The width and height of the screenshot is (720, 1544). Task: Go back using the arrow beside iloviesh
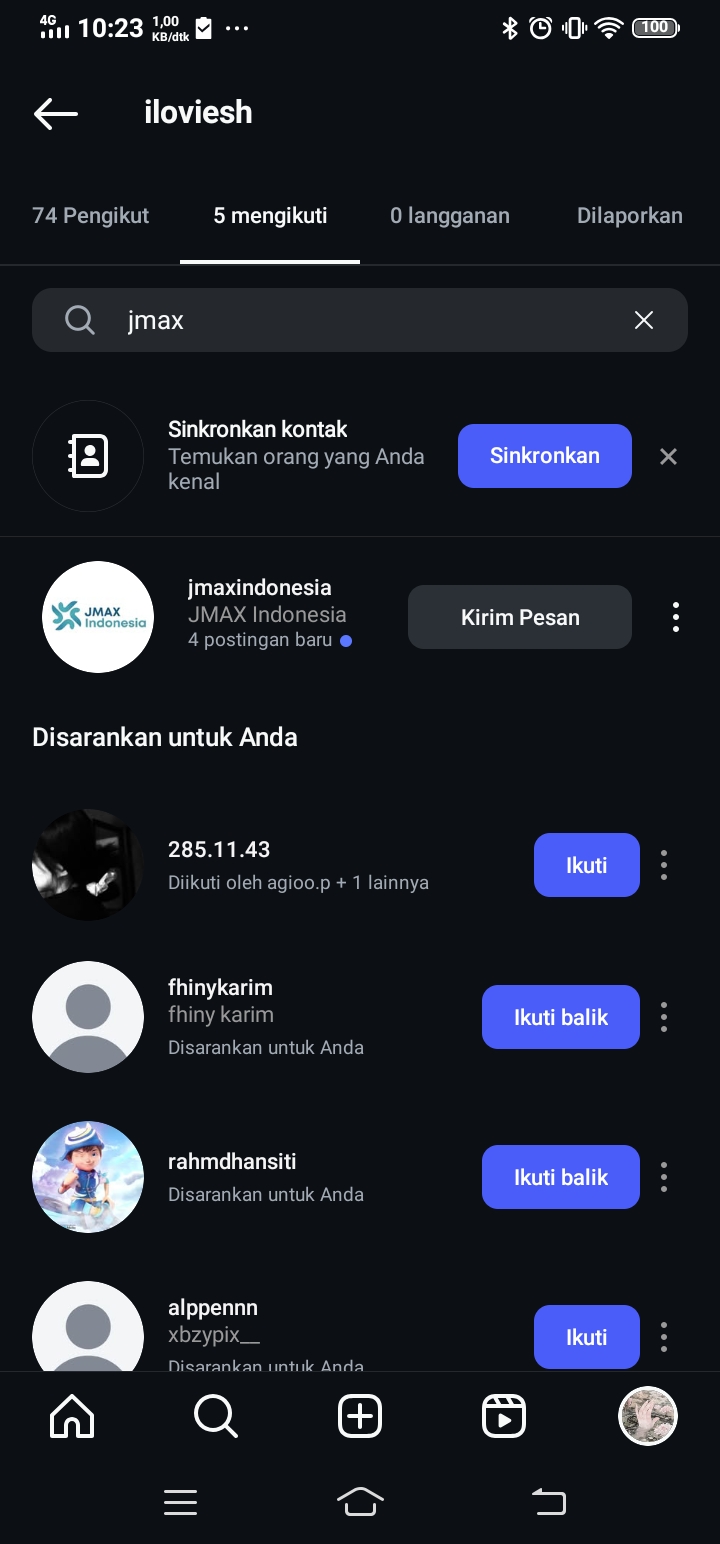(x=56, y=114)
